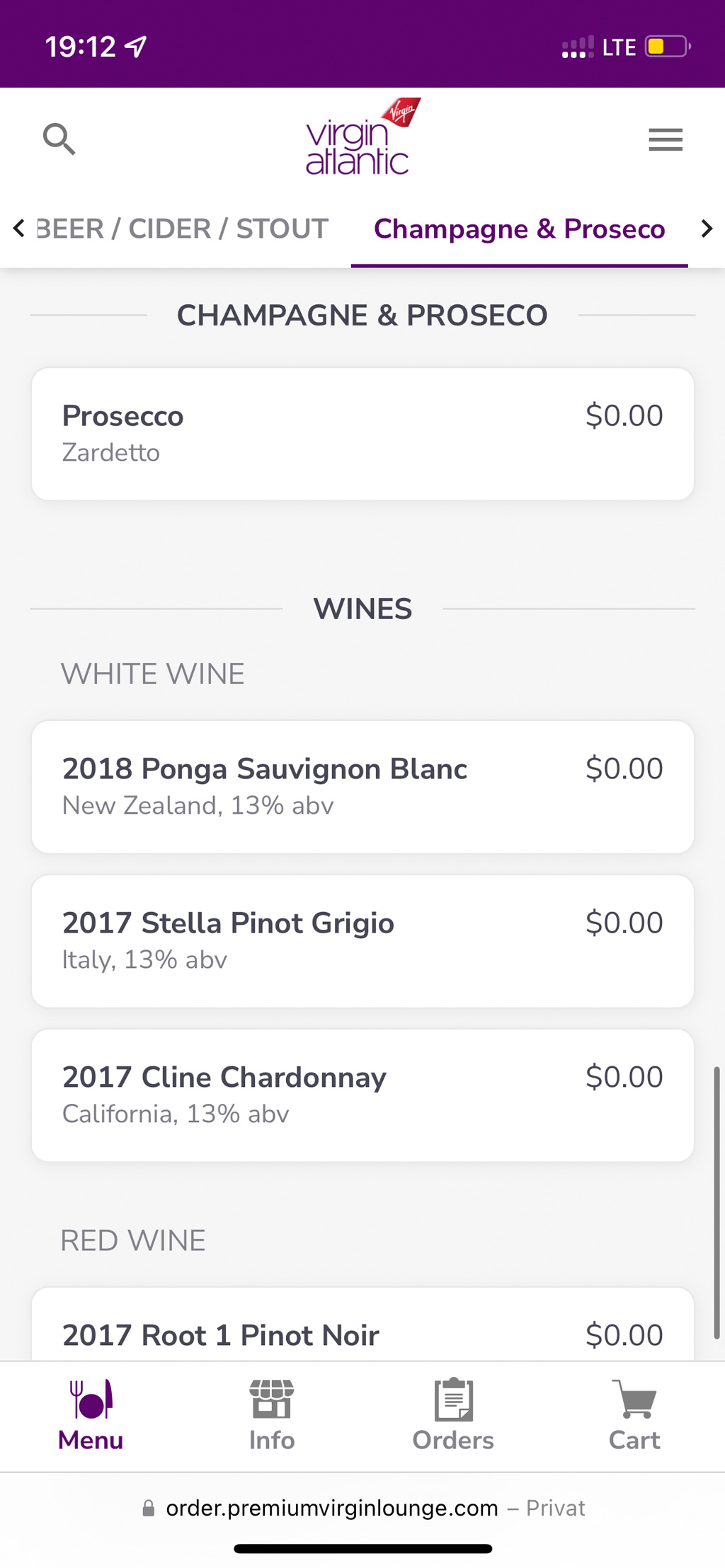Go to the Menu tab

pos(91,1416)
